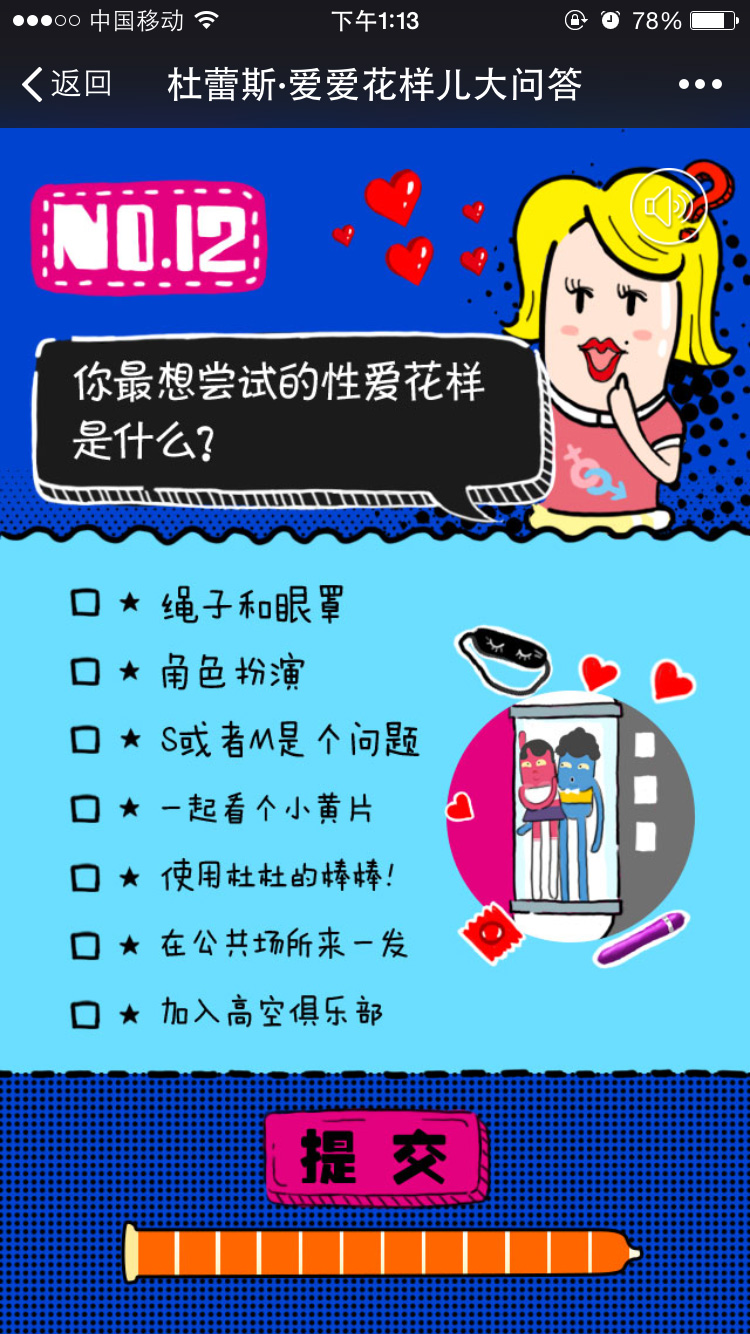
Task: Check 在公共场所来一发 answer
Action: pyautogui.click(x=86, y=946)
